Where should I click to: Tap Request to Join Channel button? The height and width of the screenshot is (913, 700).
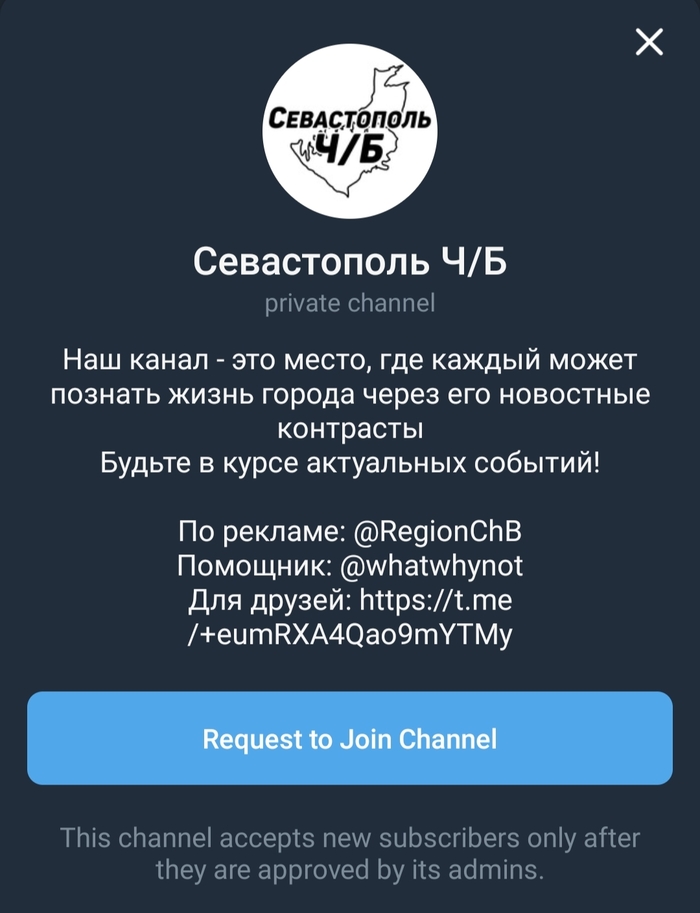(349, 738)
